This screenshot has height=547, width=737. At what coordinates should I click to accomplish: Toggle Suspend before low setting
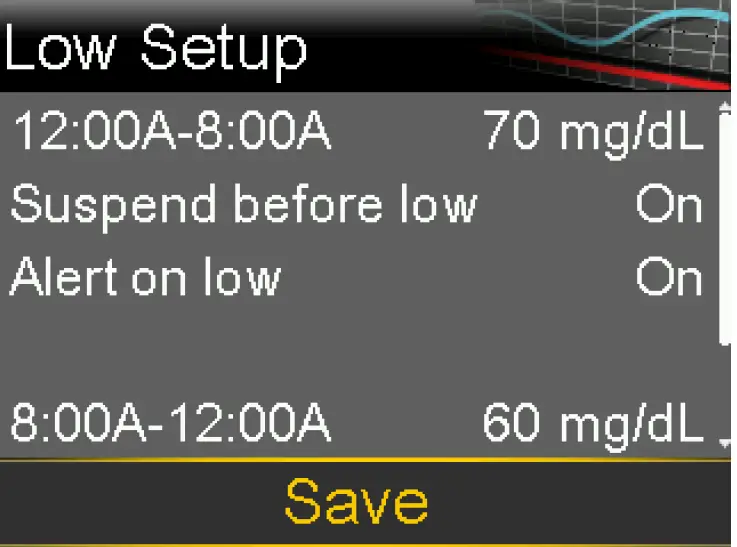click(357, 205)
